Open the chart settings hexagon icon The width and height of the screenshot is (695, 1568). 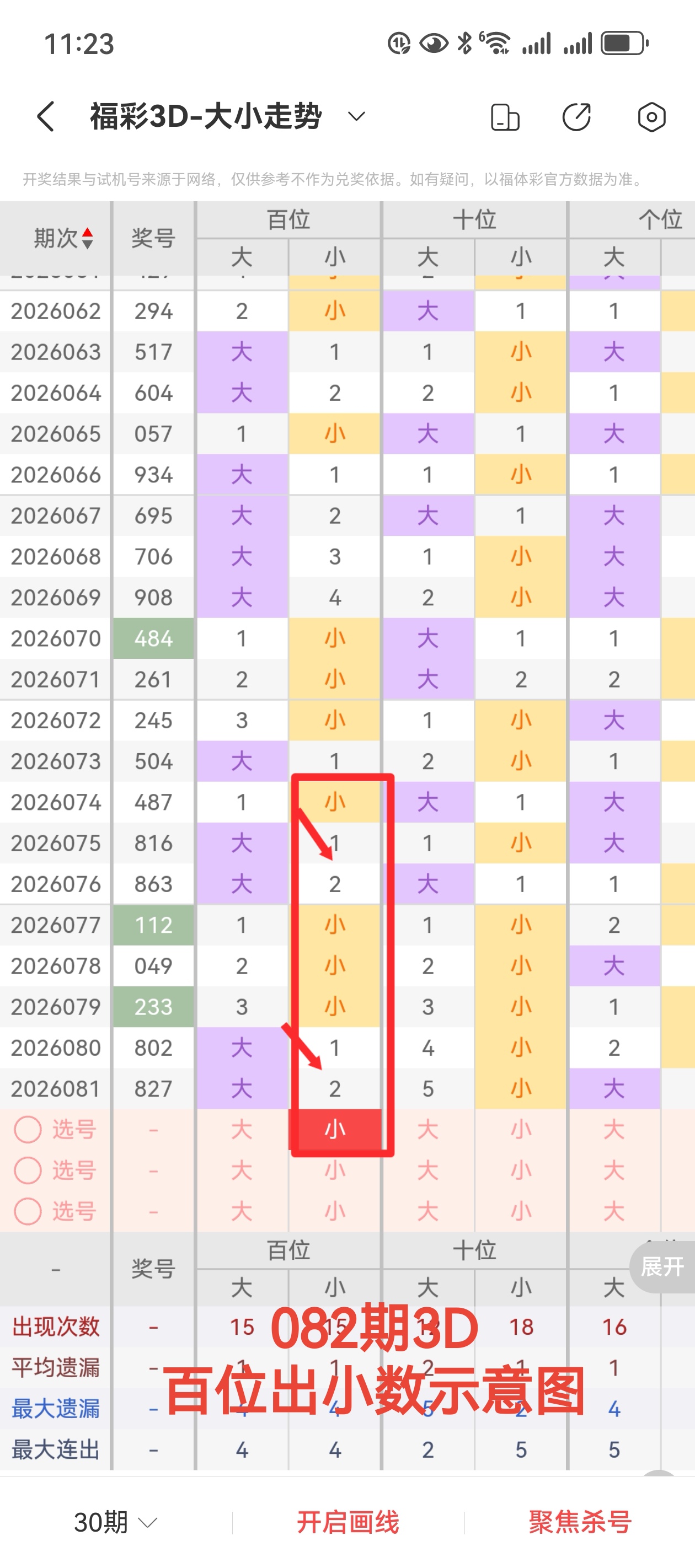tap(651, 117)
